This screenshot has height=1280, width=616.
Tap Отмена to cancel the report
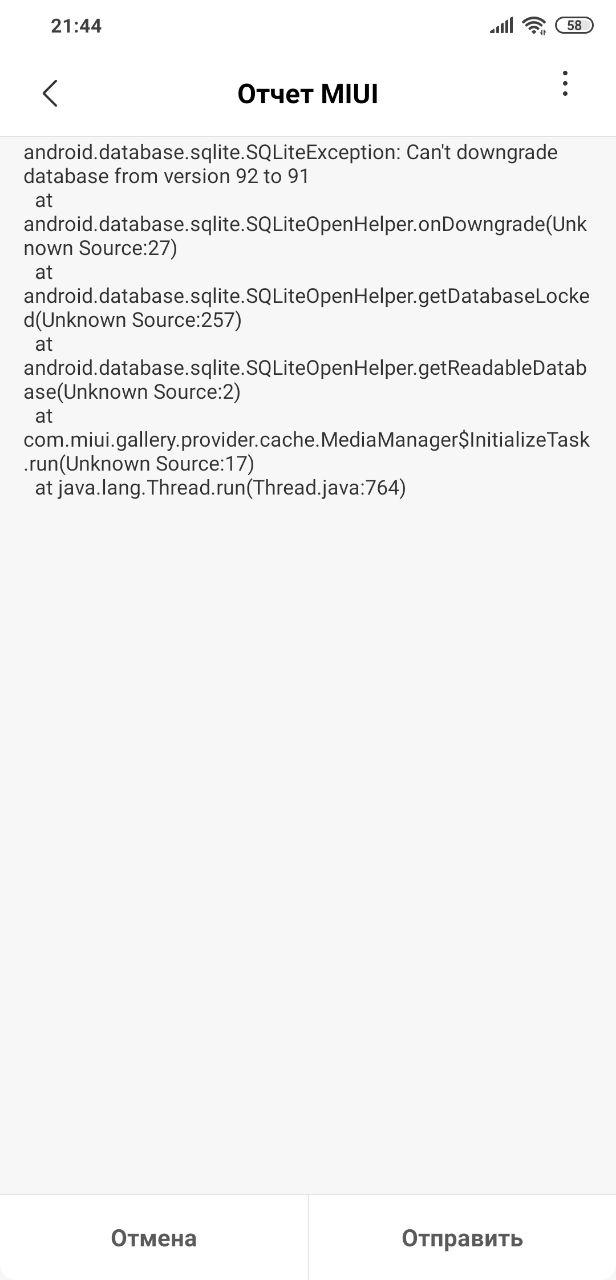[x=154, y=1238]
